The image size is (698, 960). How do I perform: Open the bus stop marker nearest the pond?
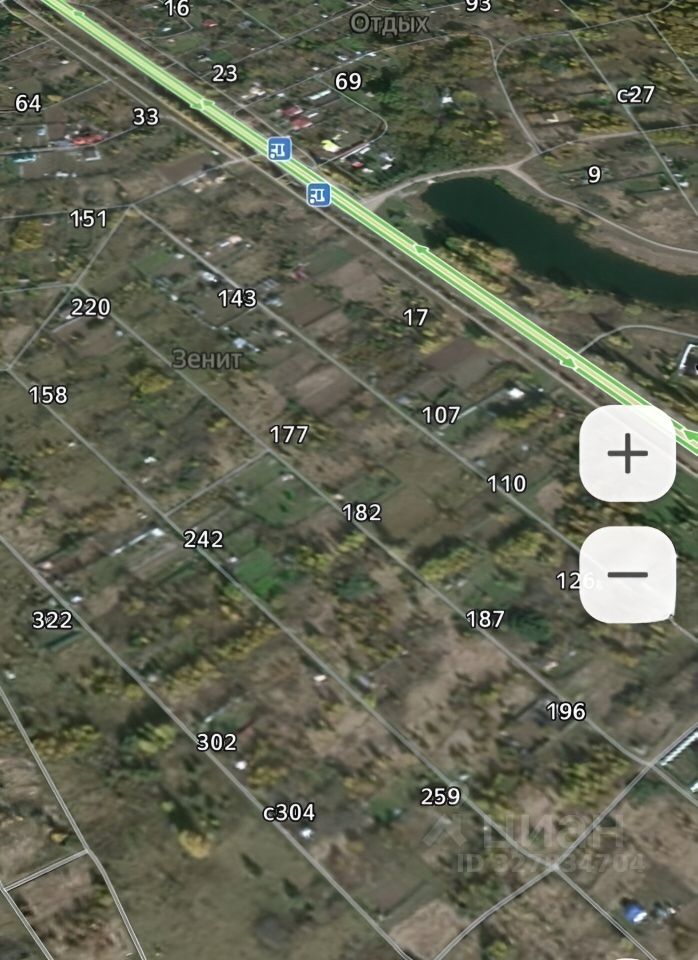(x=319, y=194)
